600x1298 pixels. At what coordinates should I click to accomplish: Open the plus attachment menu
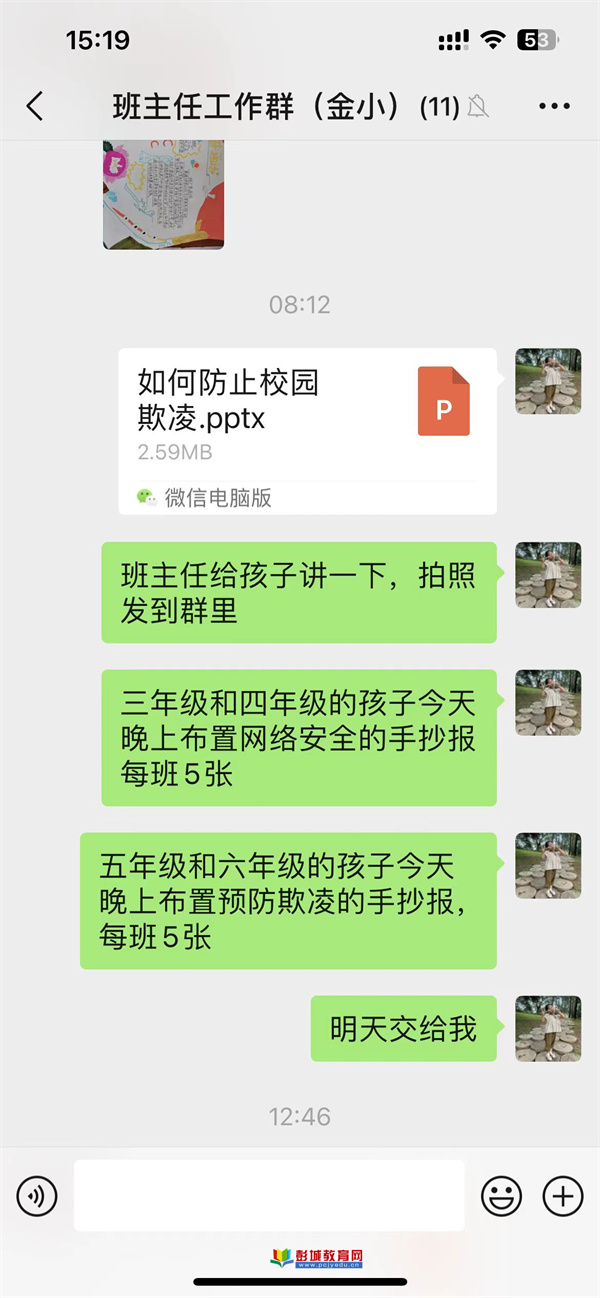tap(562, 1195)
